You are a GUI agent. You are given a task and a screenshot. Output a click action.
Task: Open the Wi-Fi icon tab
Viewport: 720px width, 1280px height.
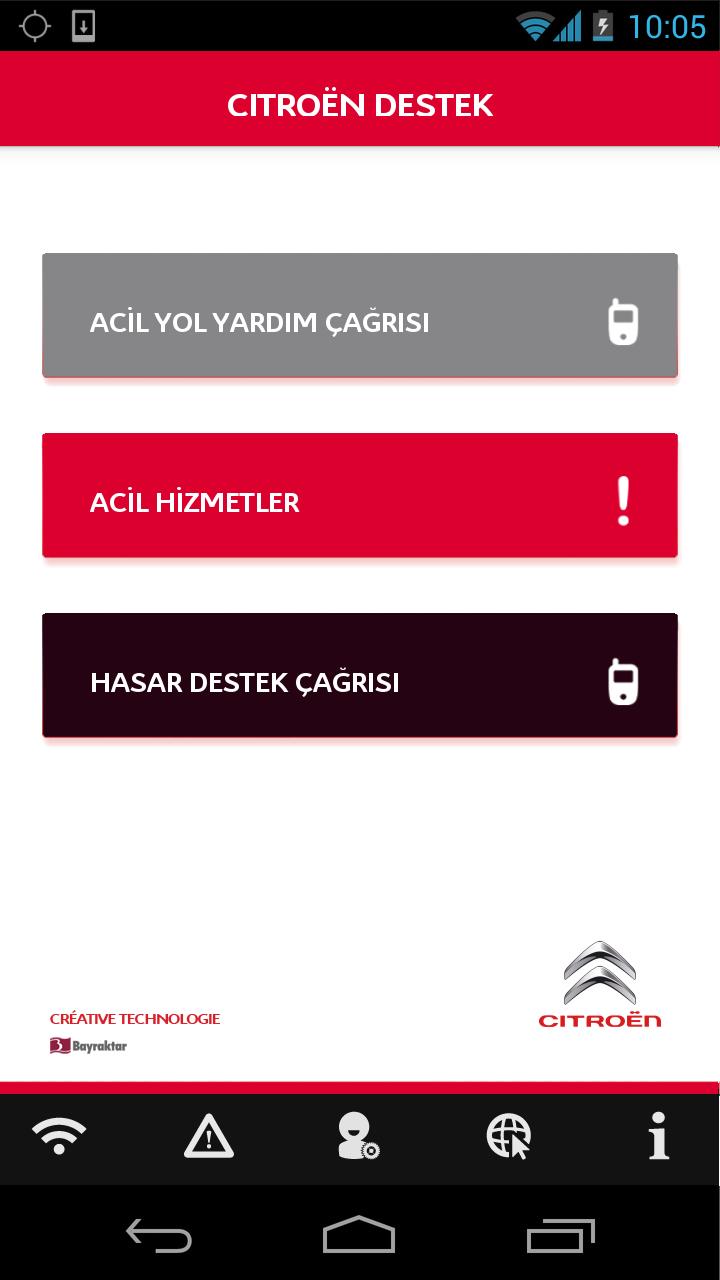(59, 1137)
